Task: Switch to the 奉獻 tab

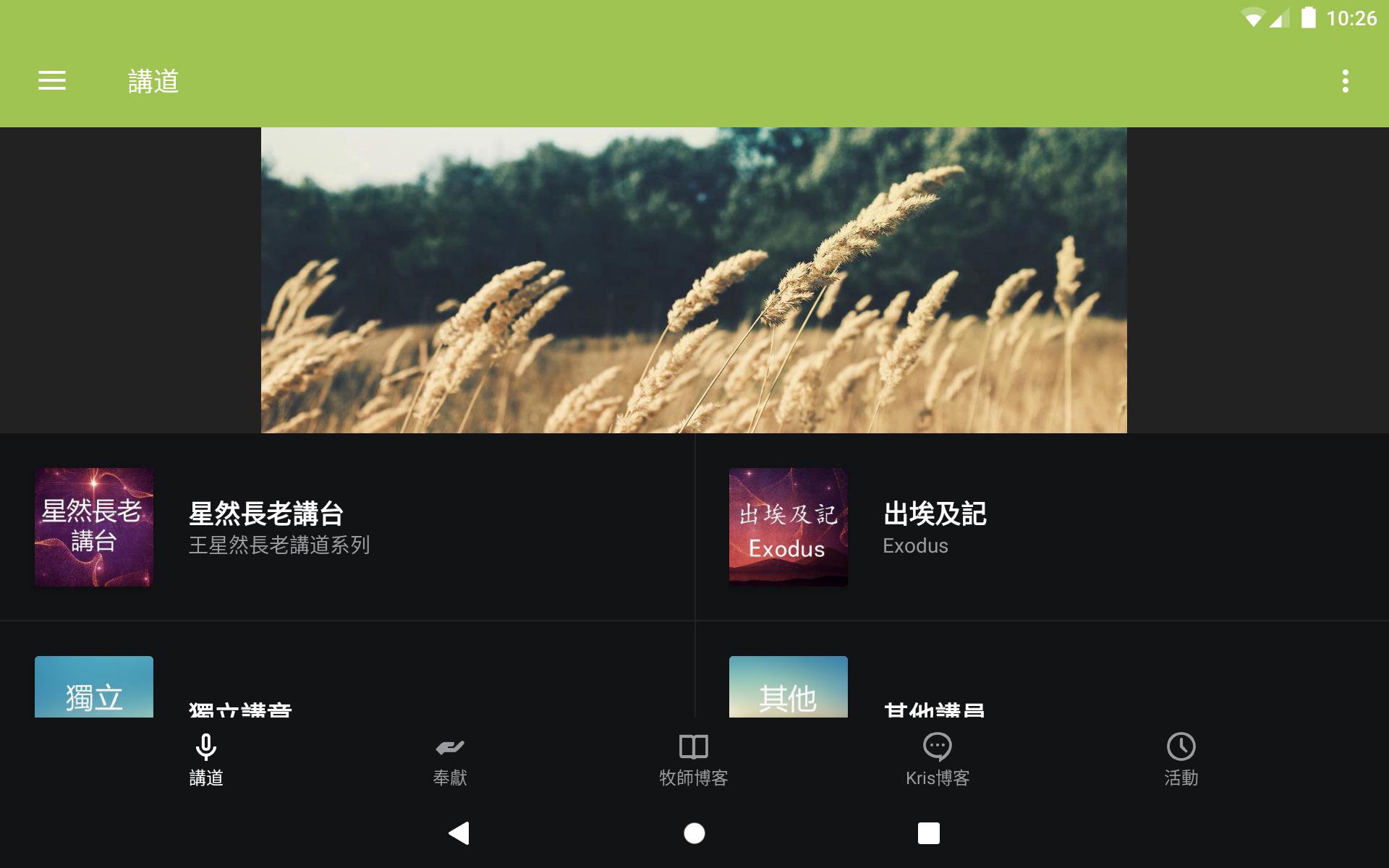Action: point(450,759)
